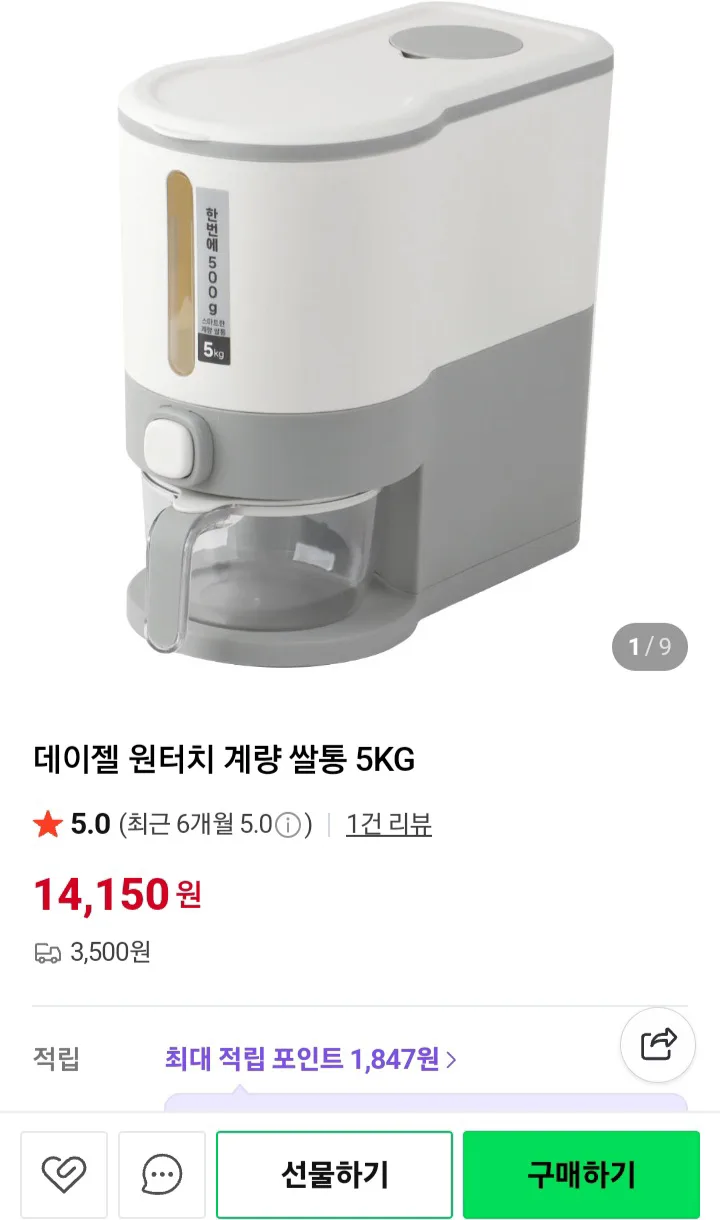Tap the share icon beside the points row
The height and width of the screenshot is (1220, 720).
[x=657, y=1044]
